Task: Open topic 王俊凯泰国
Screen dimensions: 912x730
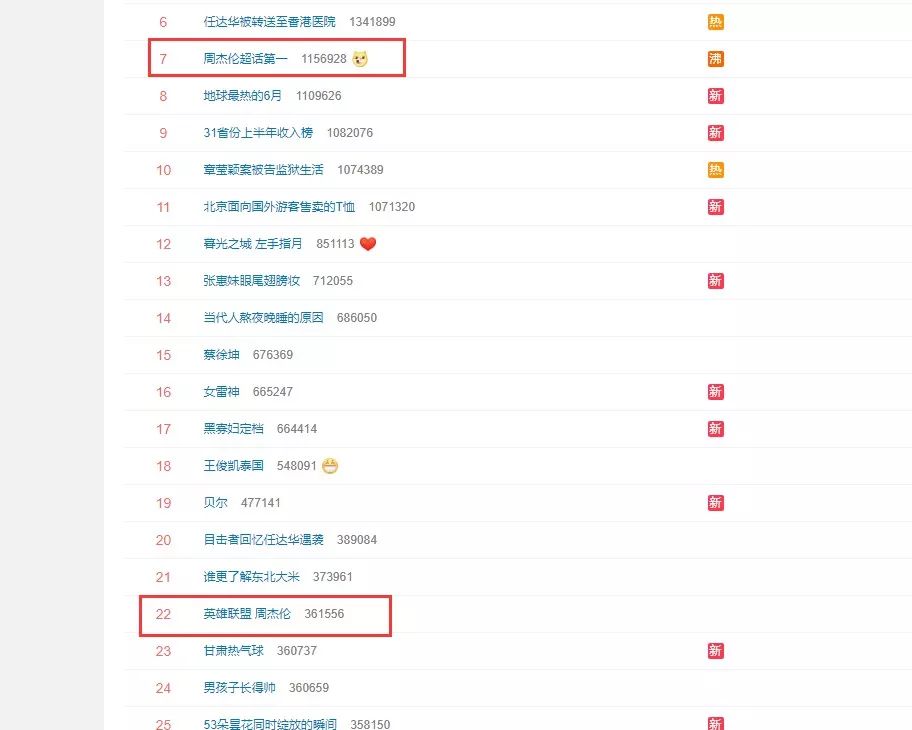Action: [233, 466]
